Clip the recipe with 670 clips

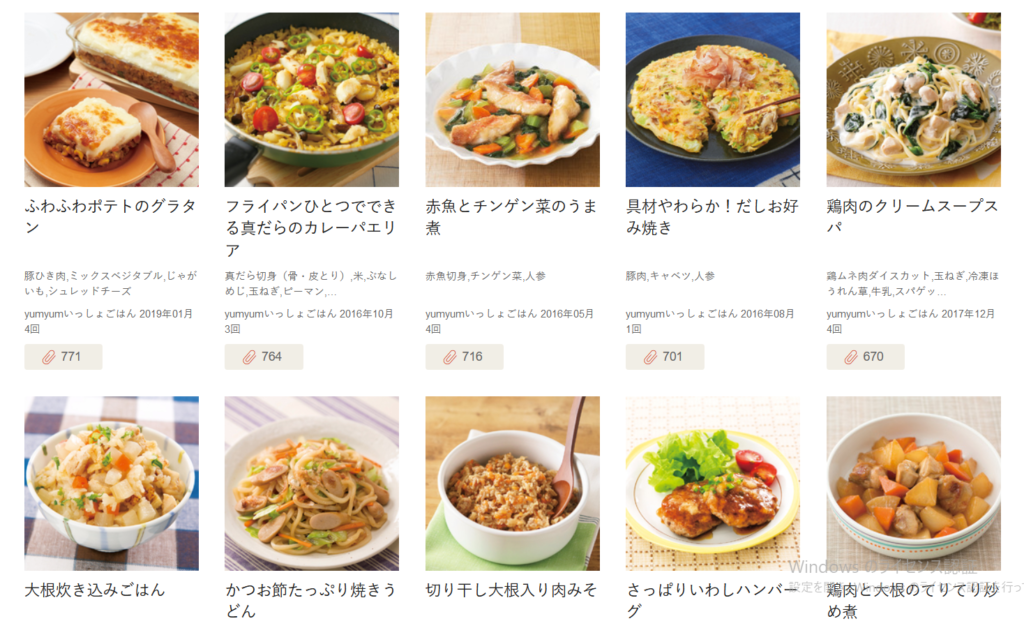(x=865, y=357)
